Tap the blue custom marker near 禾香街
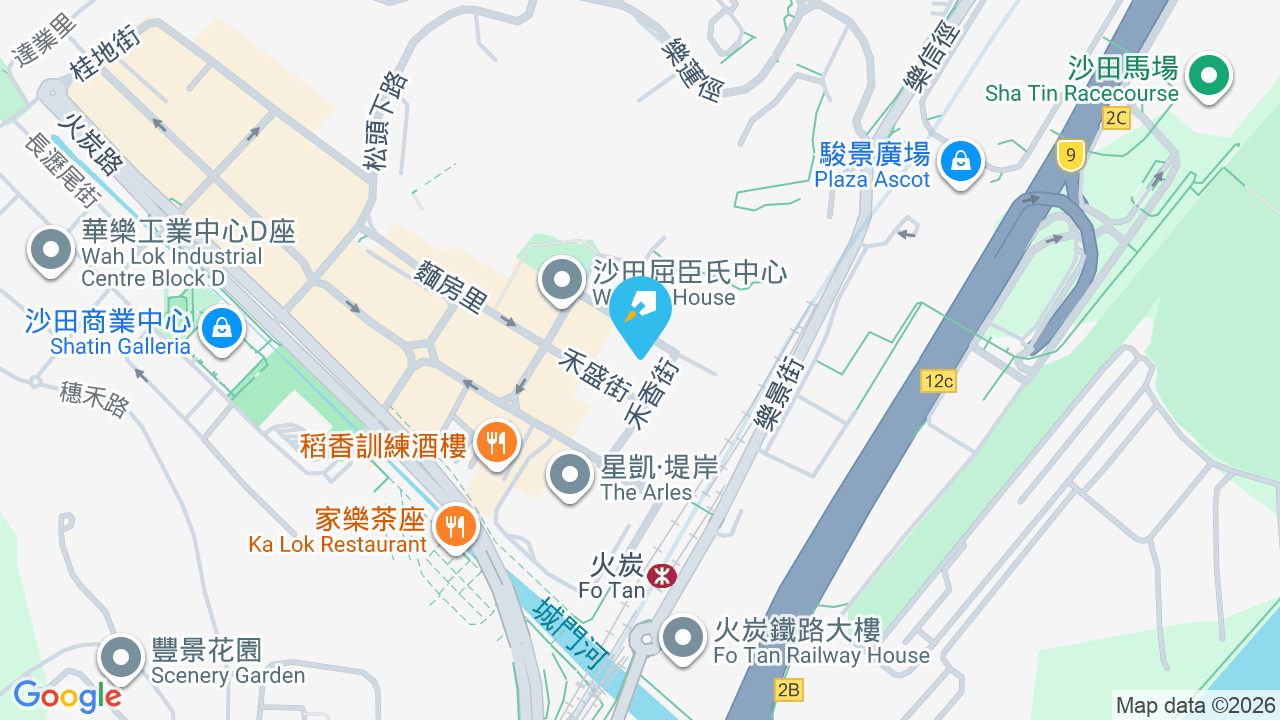The image size is (1280, 720). [x=640, y=315]
